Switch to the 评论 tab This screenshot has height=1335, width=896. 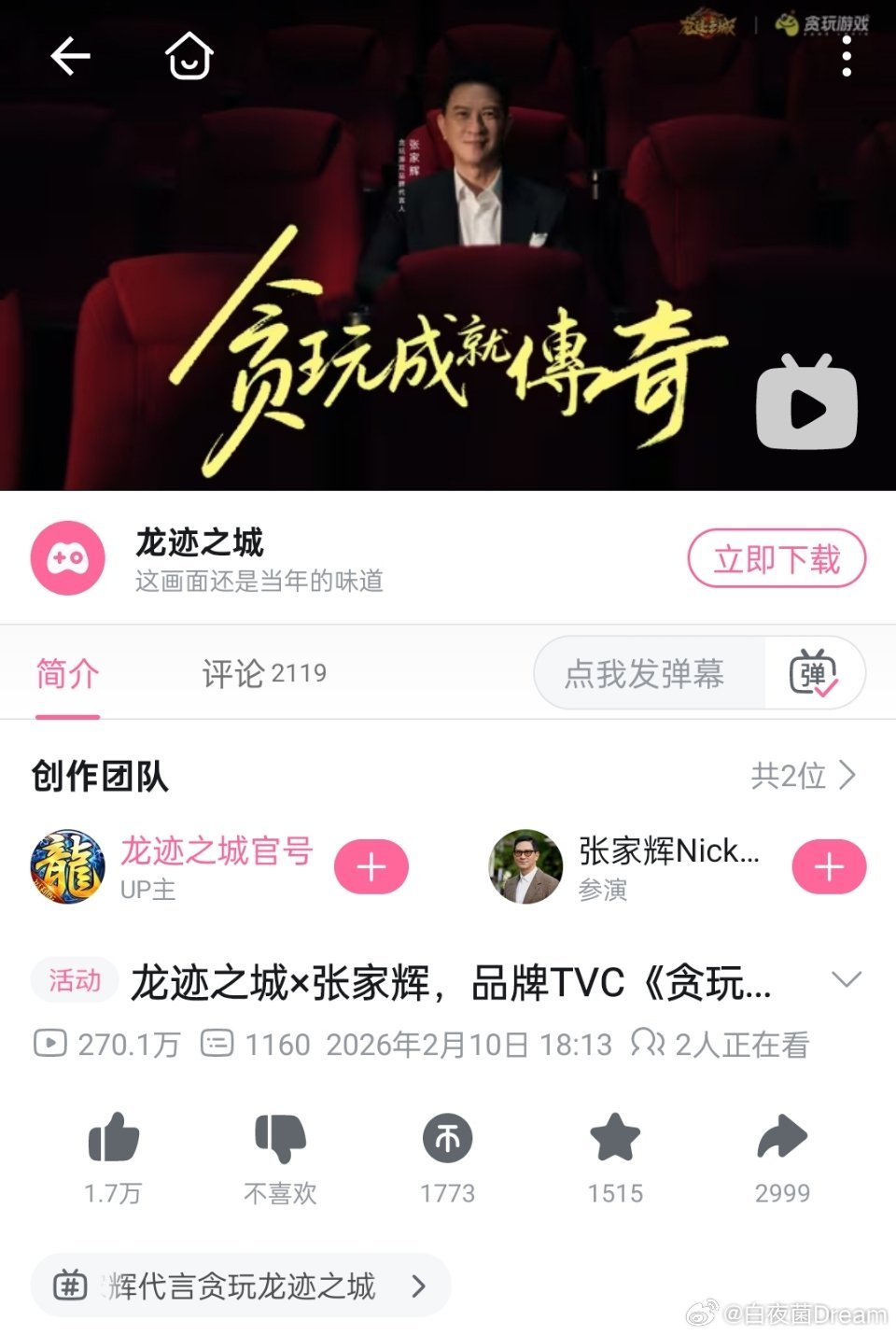tap(261, 673)
